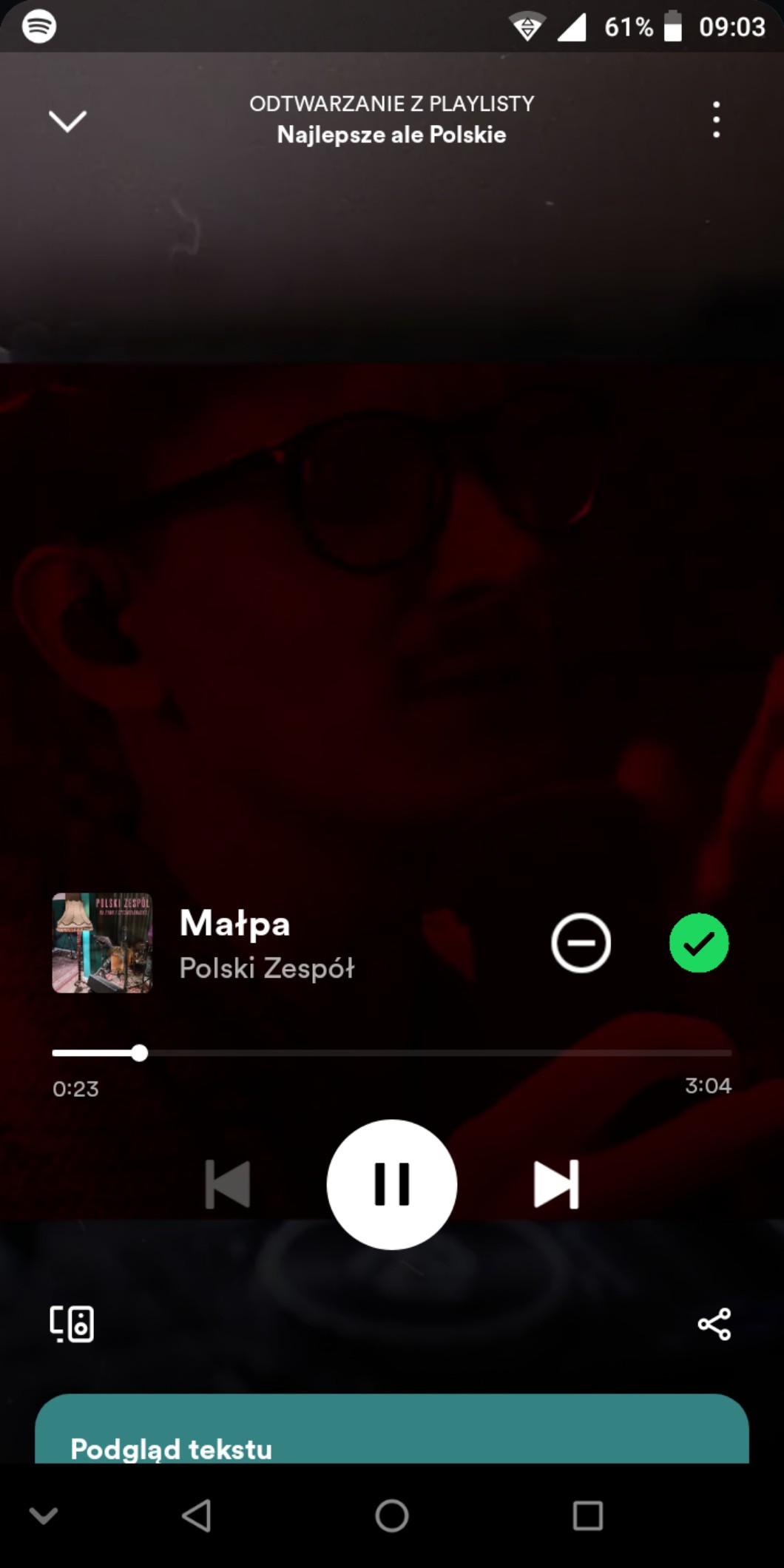Tap the green checkmark saved button

(x=698, y=943)
